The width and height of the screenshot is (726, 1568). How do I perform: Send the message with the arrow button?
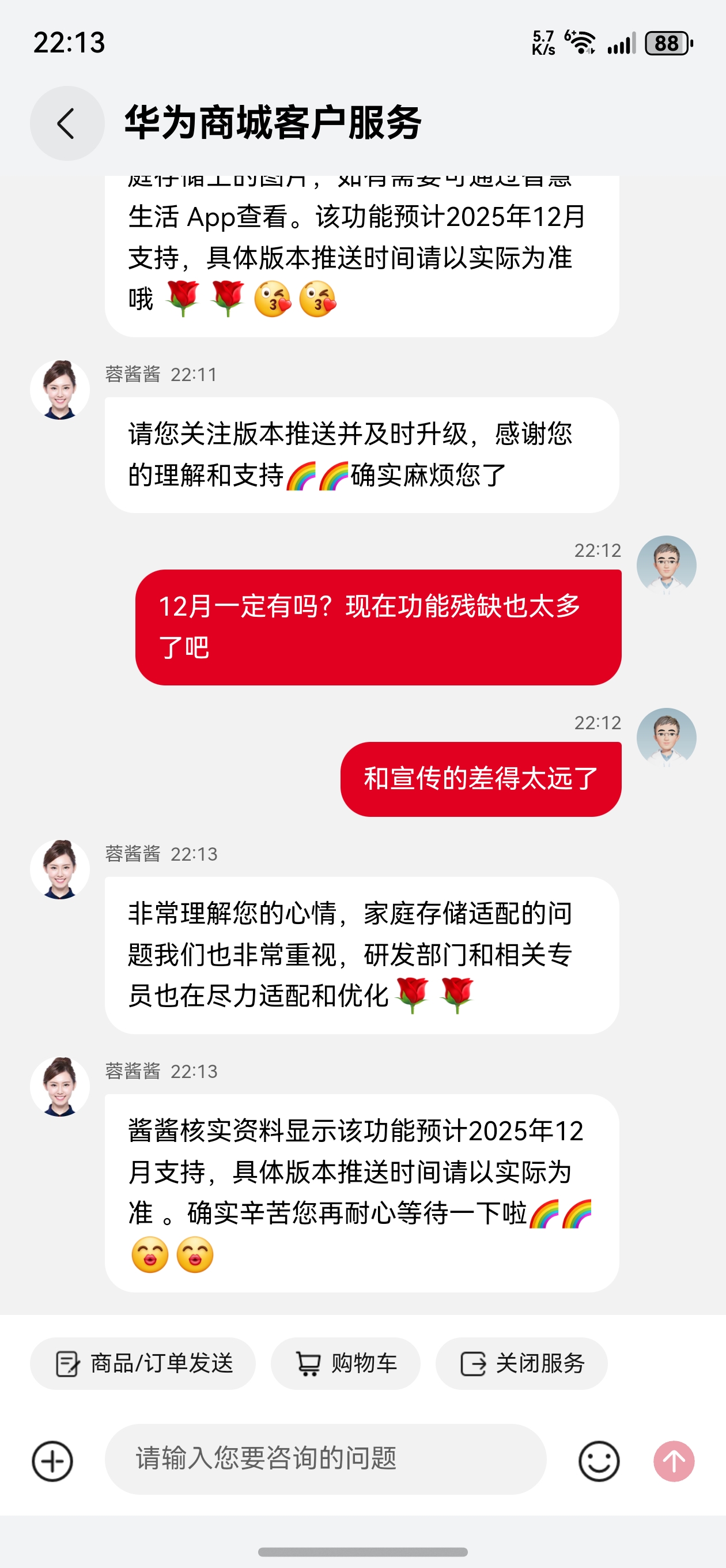point(674,1461)
